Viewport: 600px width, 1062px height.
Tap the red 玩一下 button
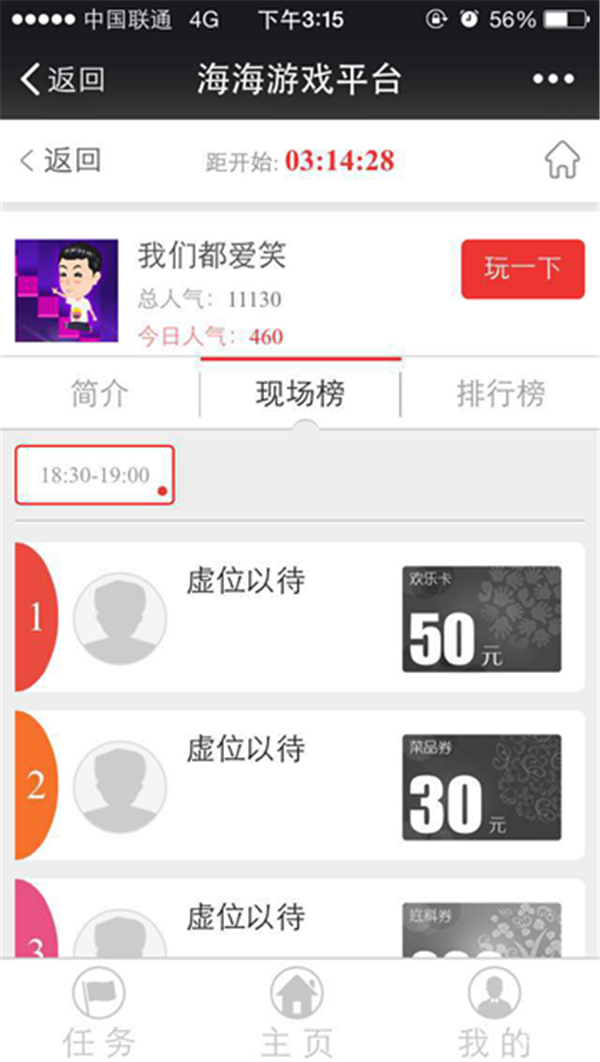point(522,269)
